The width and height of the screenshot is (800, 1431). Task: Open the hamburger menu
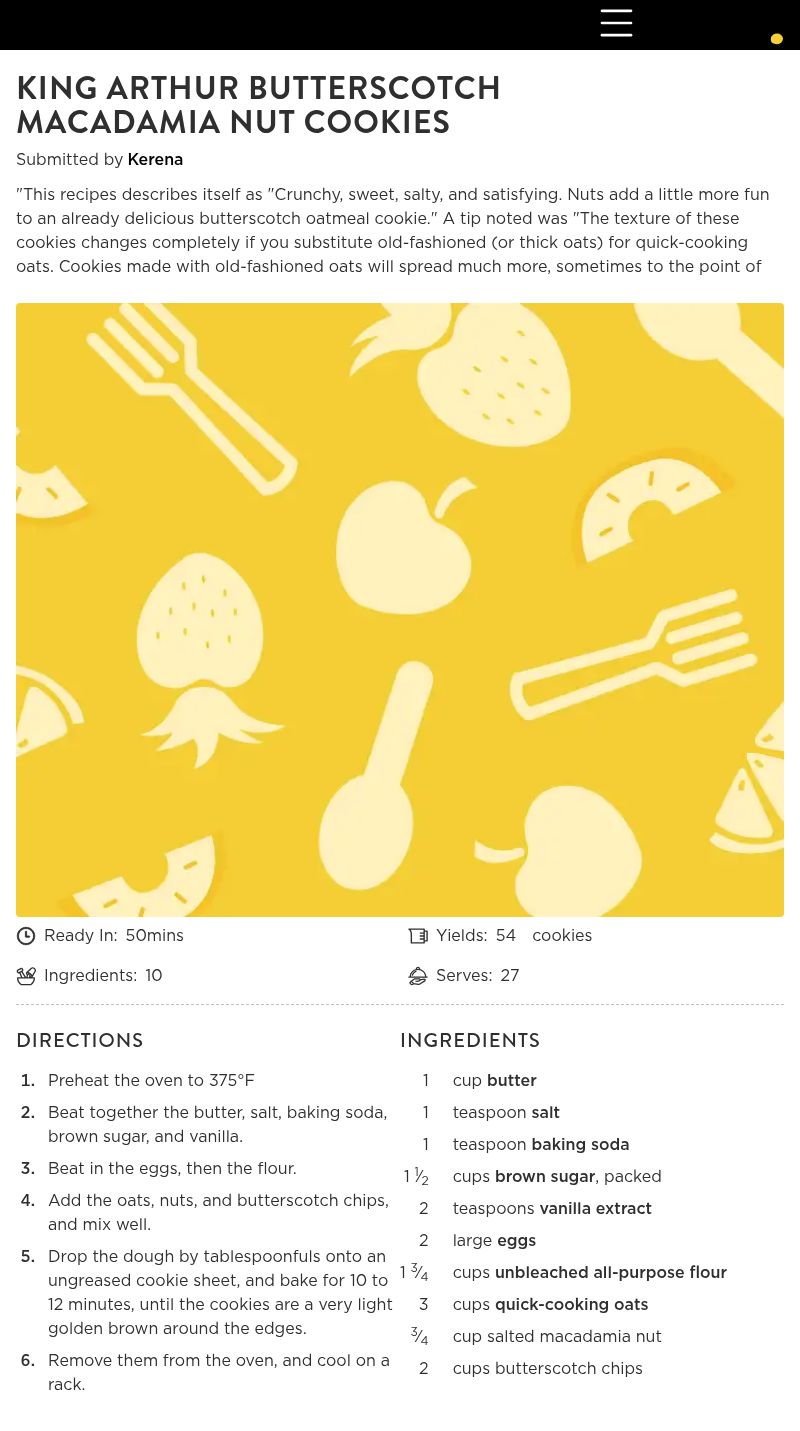[x=616, y=23]
